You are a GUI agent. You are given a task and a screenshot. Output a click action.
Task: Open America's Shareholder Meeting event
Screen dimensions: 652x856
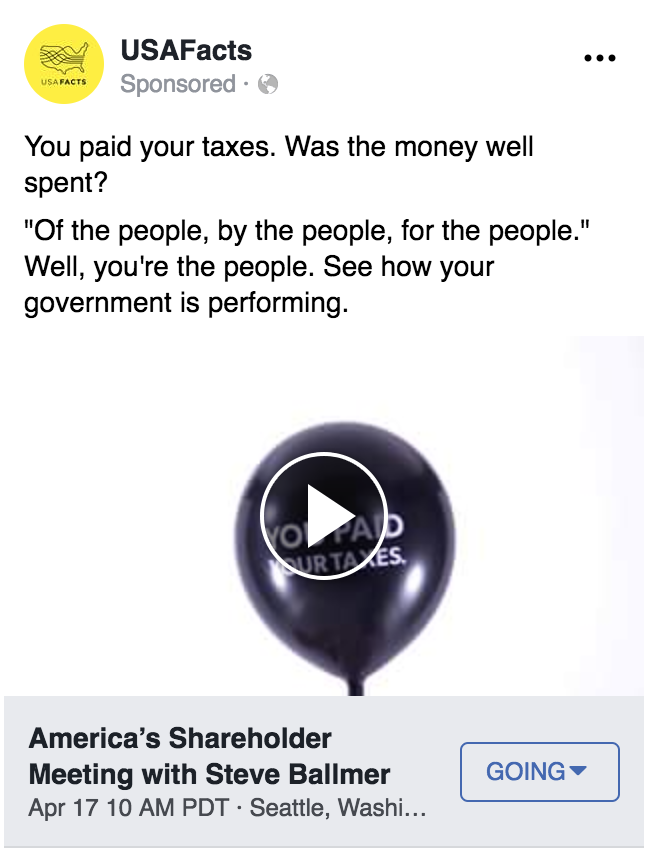(210, 756)
